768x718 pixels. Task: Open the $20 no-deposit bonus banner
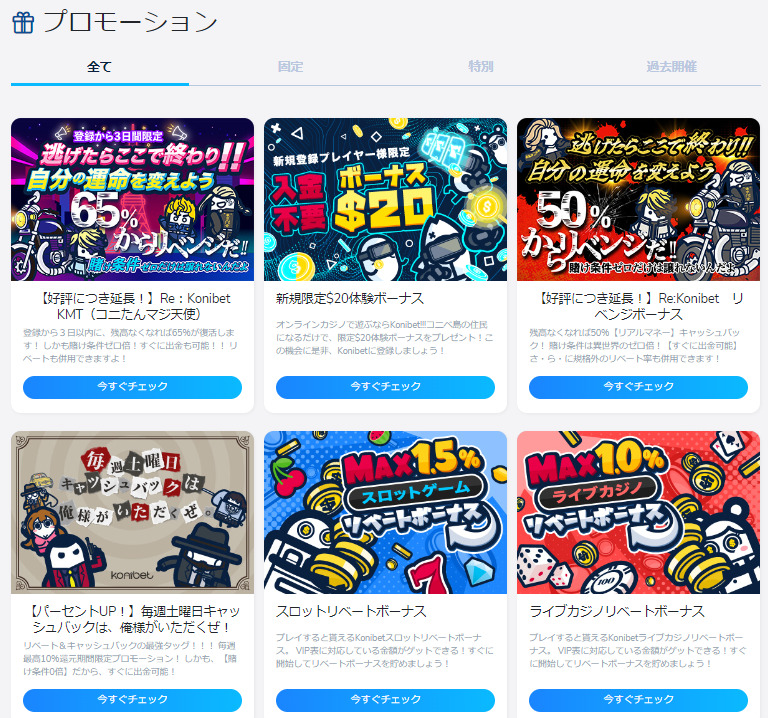[x=385, y=199]
